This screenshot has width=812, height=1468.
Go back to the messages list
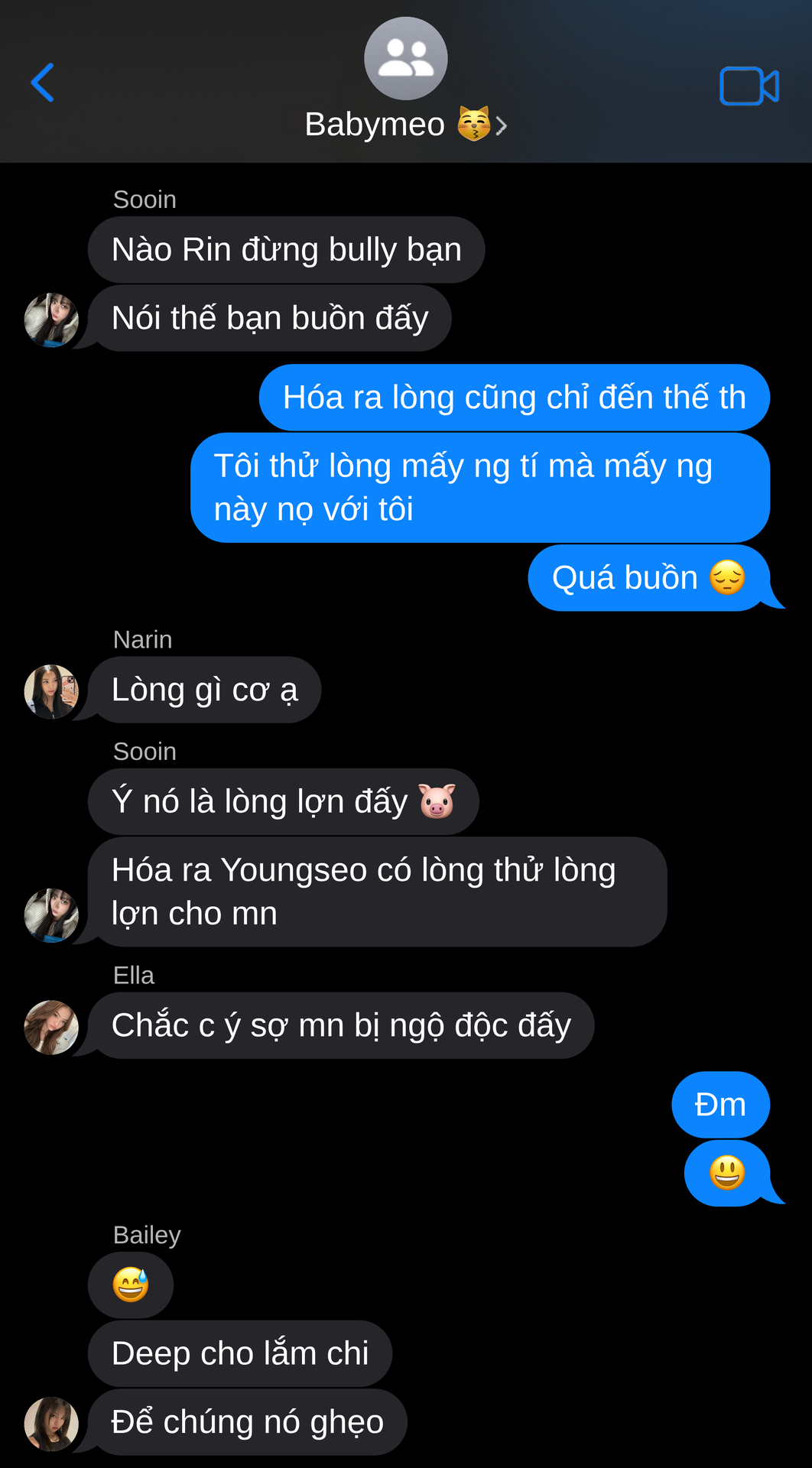[43, 83]
